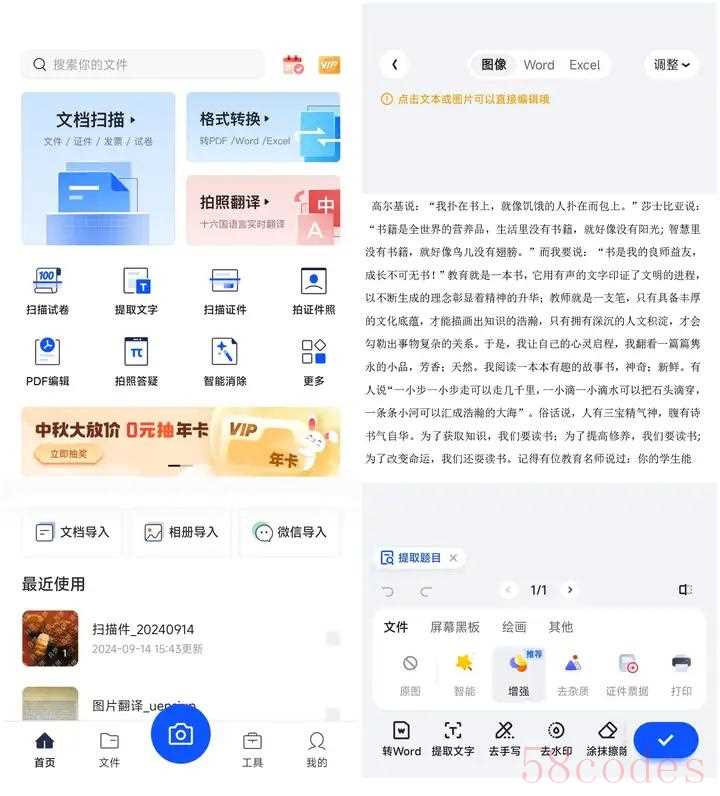This screenshot has height=796, width=720.
Task: Select the 扫描证件 tool
Action: pyautogui.click(x=225, y=291)
